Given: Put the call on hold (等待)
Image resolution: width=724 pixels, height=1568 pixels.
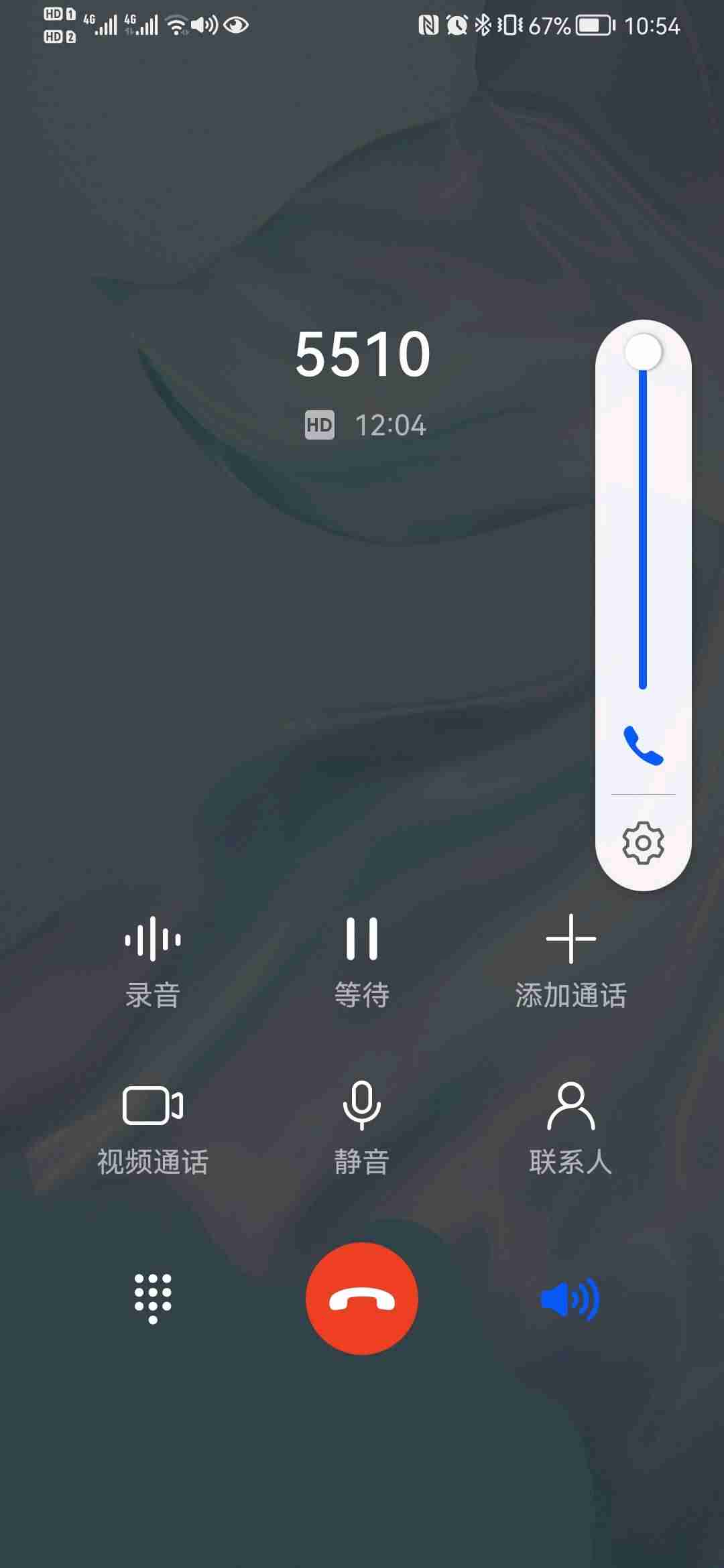Looking at the screenshot, I should 362,960.
